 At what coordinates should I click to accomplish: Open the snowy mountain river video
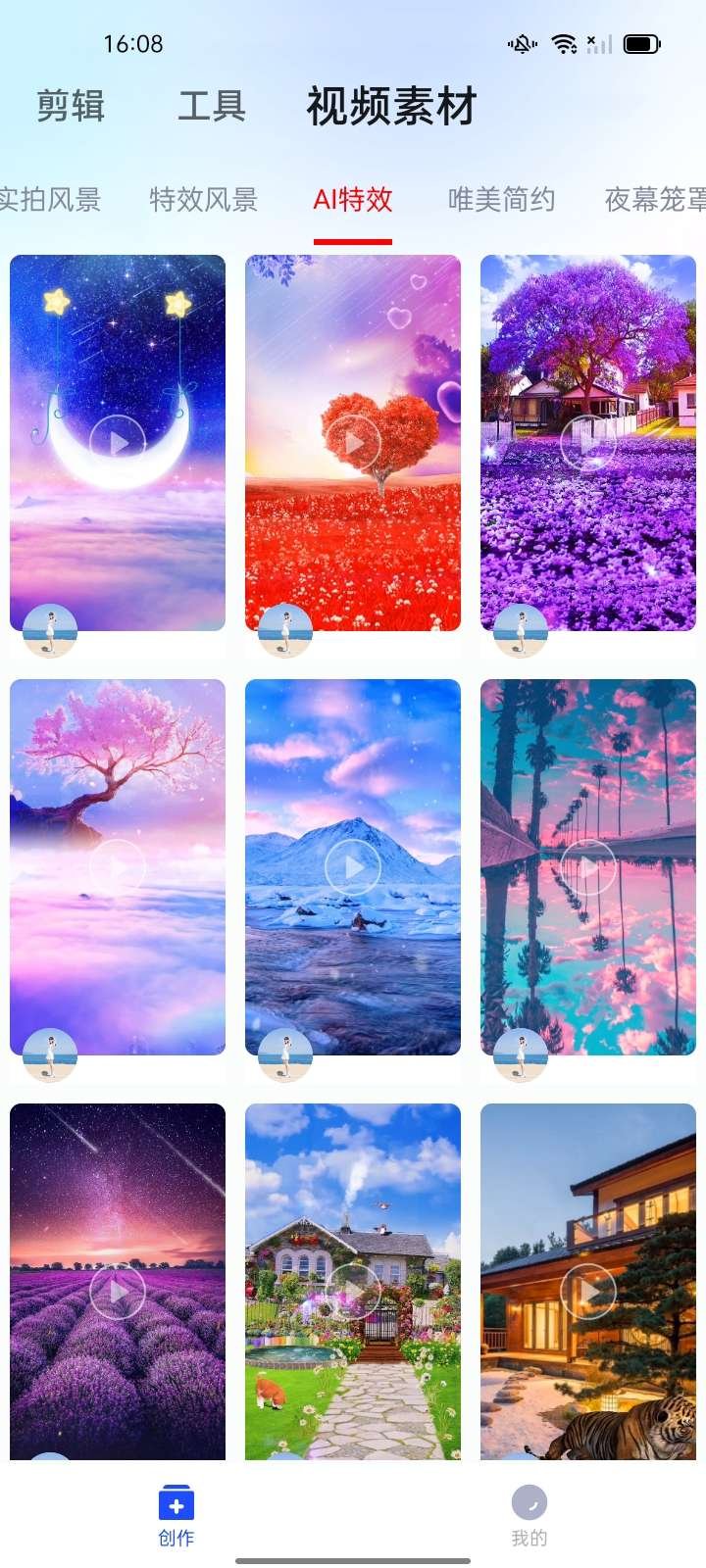pos(353,866)
